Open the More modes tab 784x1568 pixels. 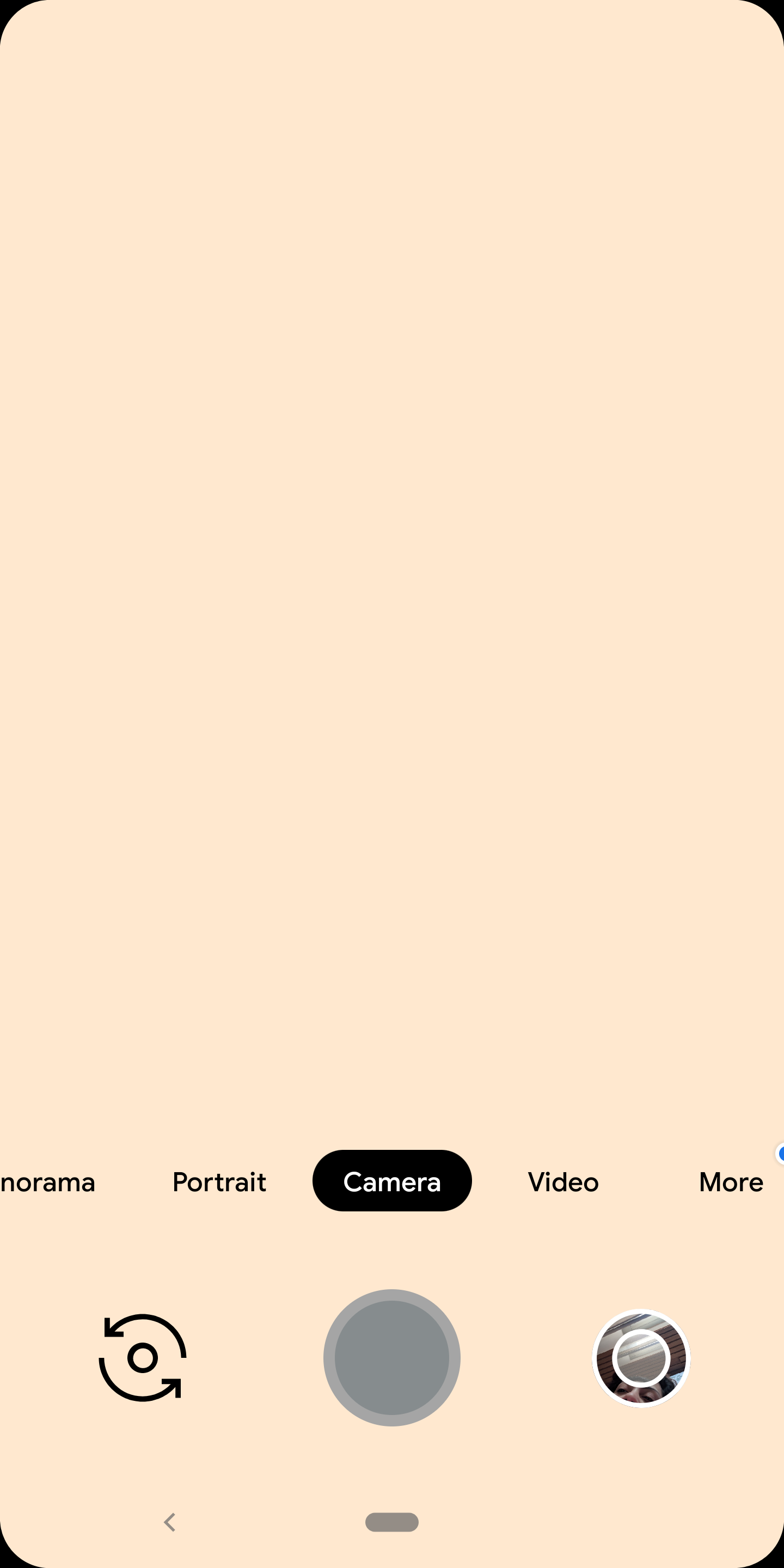[x=731, y=1181]
